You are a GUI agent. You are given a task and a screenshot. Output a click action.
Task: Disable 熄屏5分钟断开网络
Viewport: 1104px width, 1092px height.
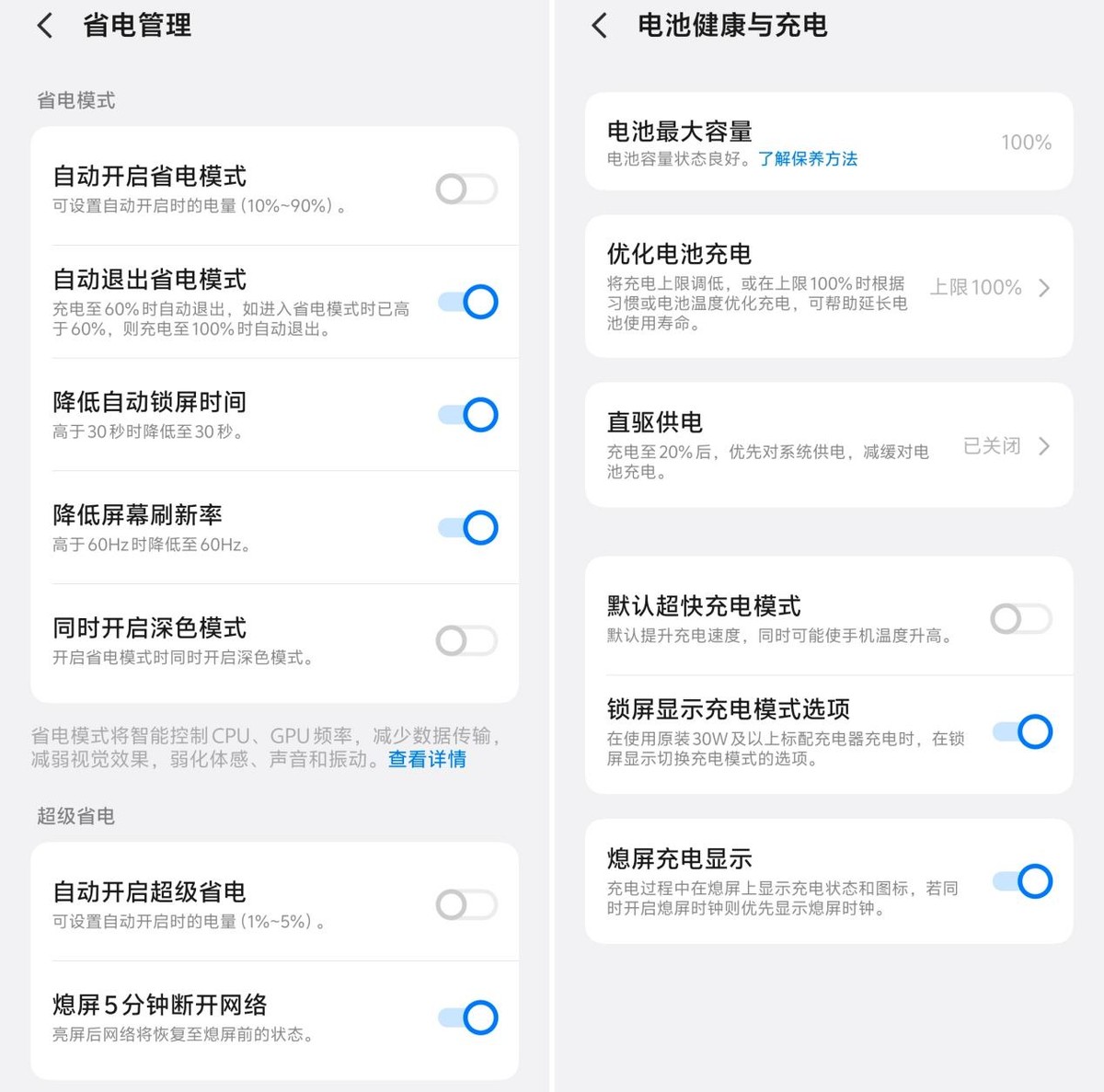[x=467, y=1017]
